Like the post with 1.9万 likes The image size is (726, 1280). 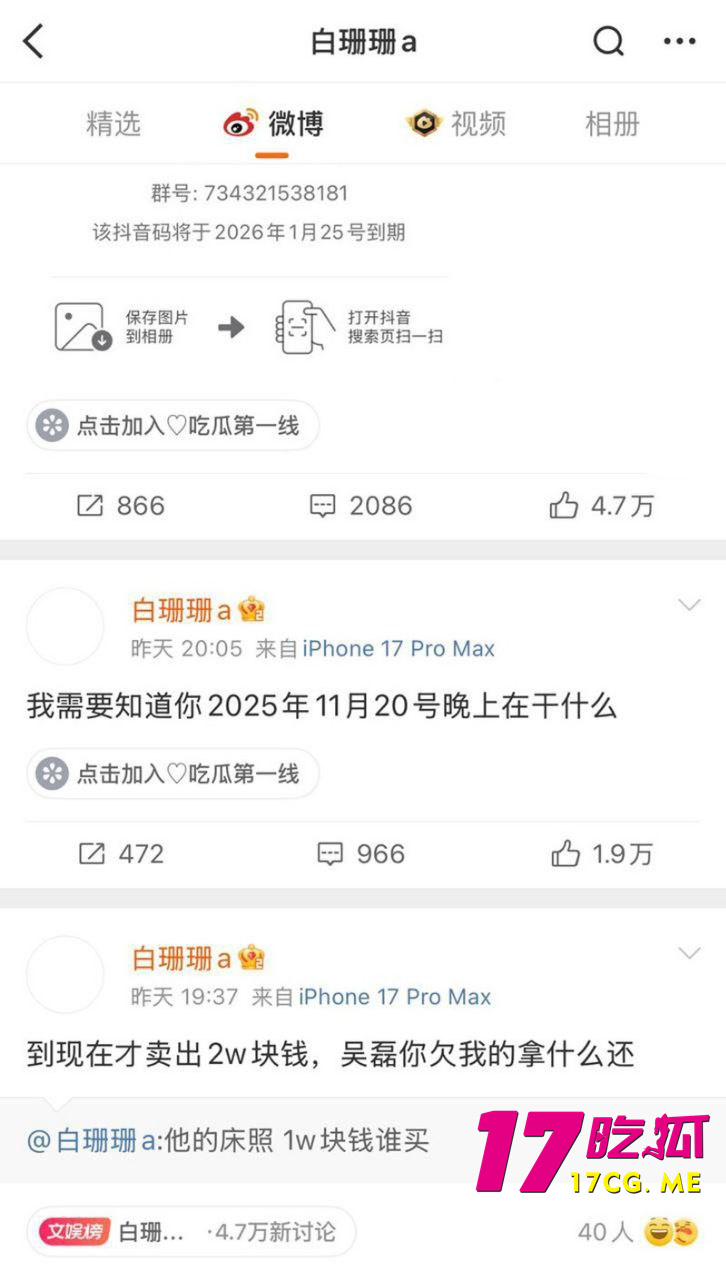[601, 854]
